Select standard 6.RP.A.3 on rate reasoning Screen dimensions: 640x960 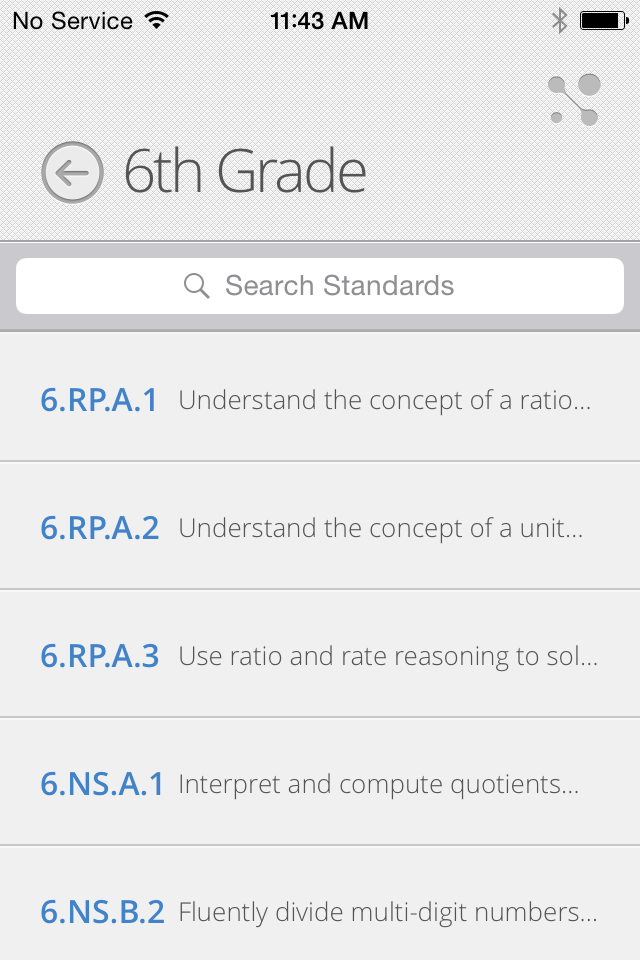320,655
